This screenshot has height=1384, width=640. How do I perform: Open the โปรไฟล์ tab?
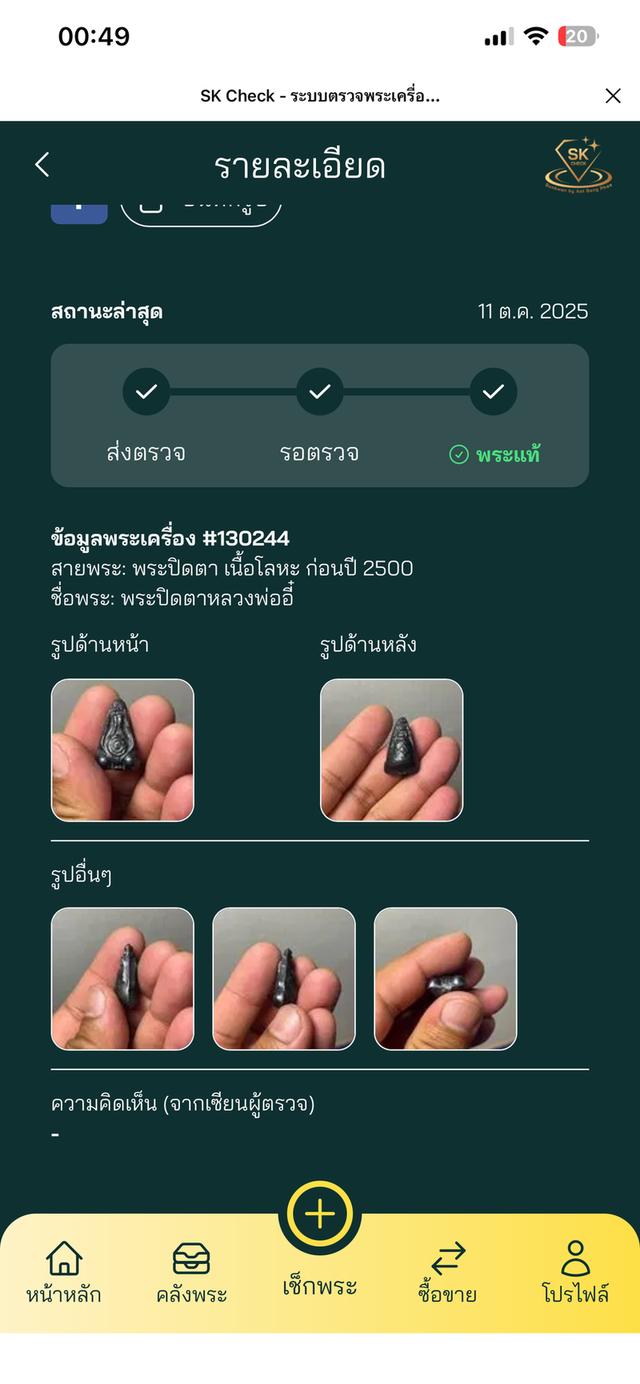click(x=576, y=1272)
